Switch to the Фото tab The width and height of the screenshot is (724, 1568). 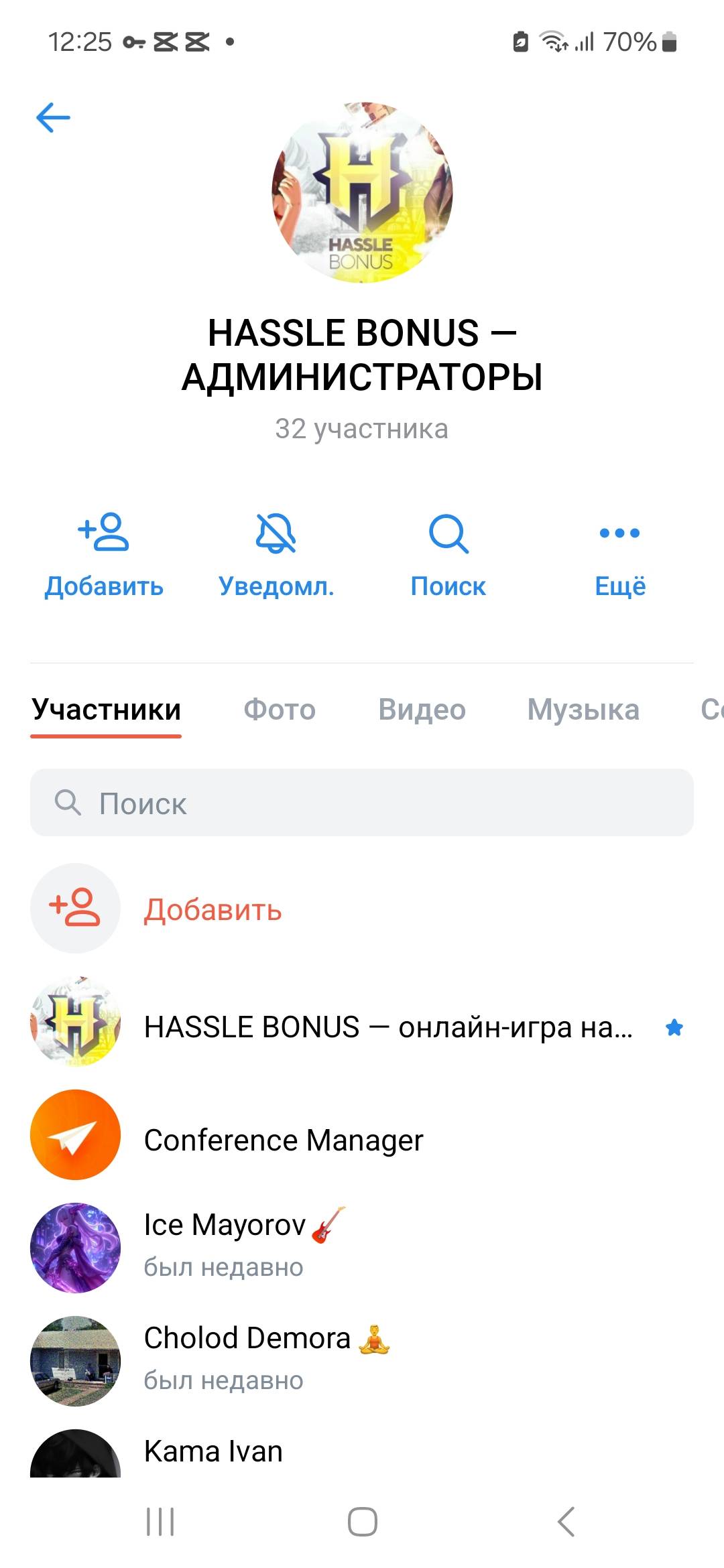(280, 710)
